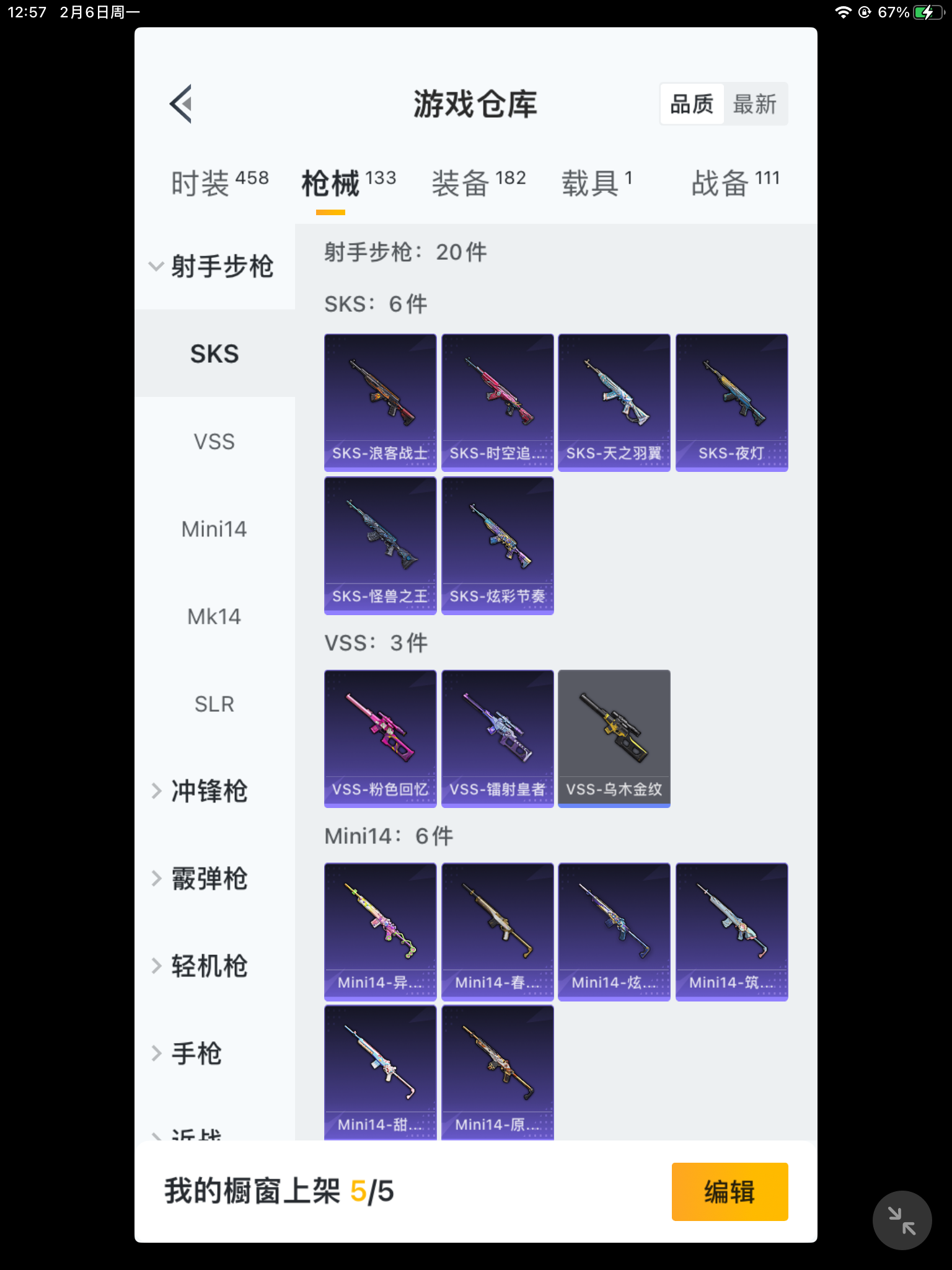Select VSS in the side list
Image resolution: width=952 pixels, height=1270 pixels.
(214, 442)
